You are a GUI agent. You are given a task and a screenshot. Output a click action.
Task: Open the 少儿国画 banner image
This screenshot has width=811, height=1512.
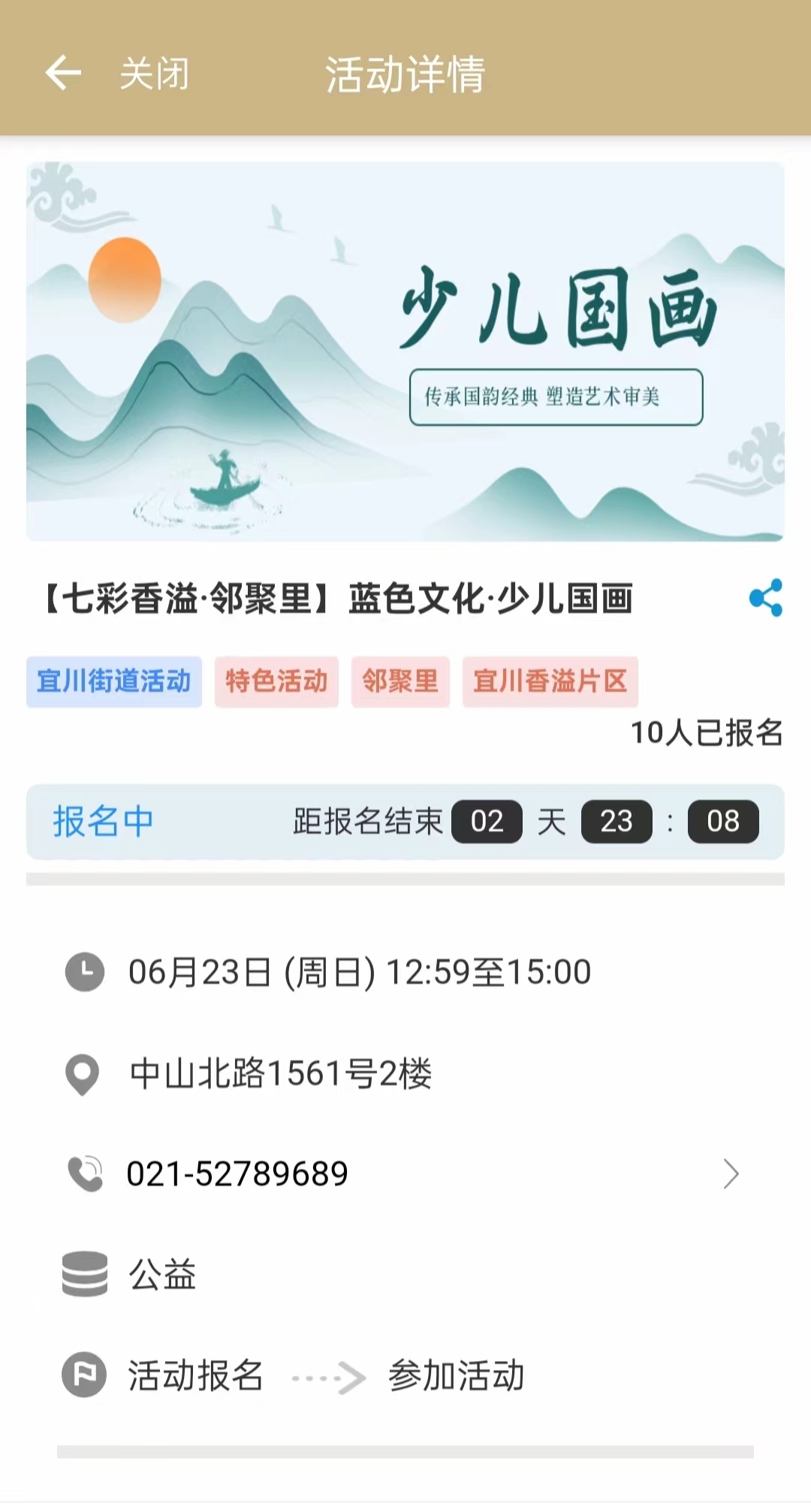(x=405, y=352)
